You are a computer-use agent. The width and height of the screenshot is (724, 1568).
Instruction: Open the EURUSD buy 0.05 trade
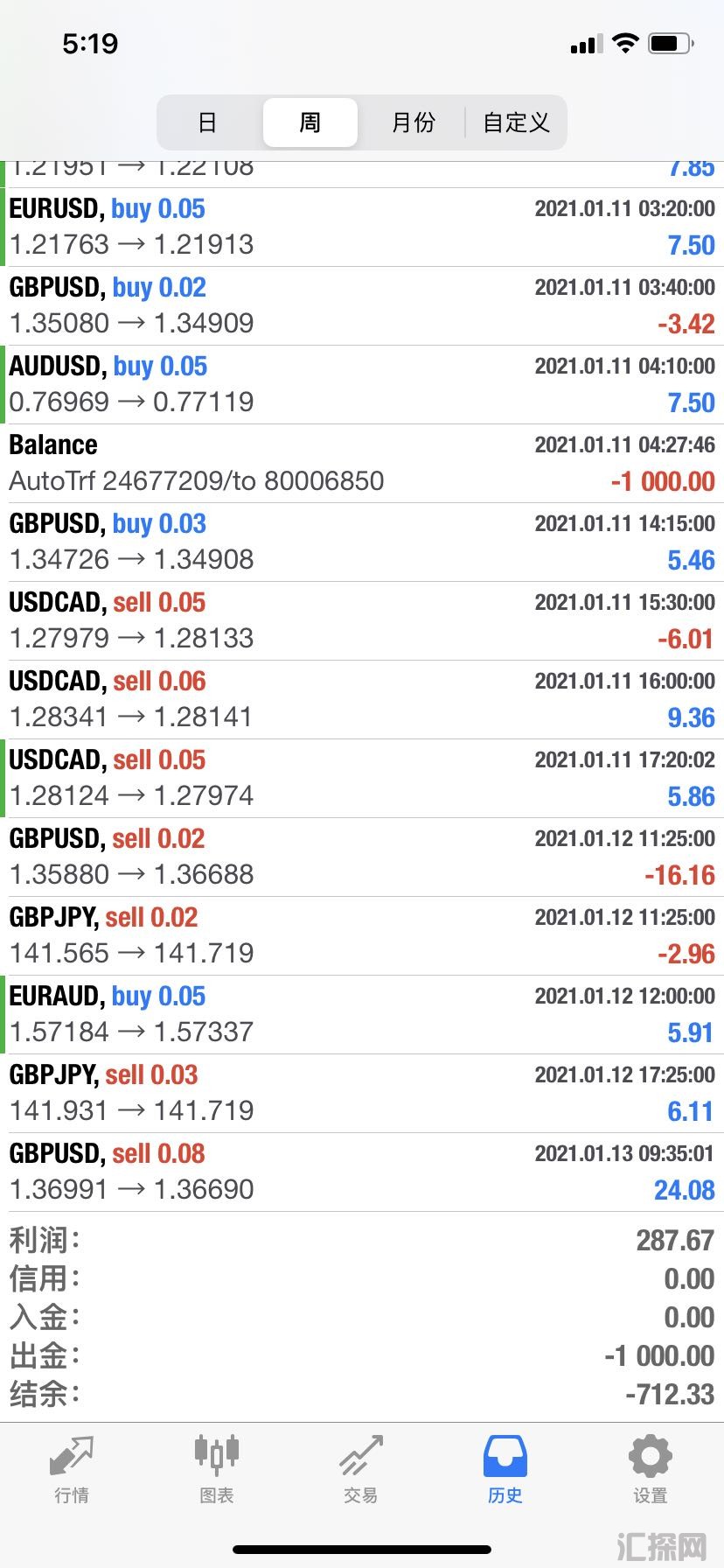point(362,227)
